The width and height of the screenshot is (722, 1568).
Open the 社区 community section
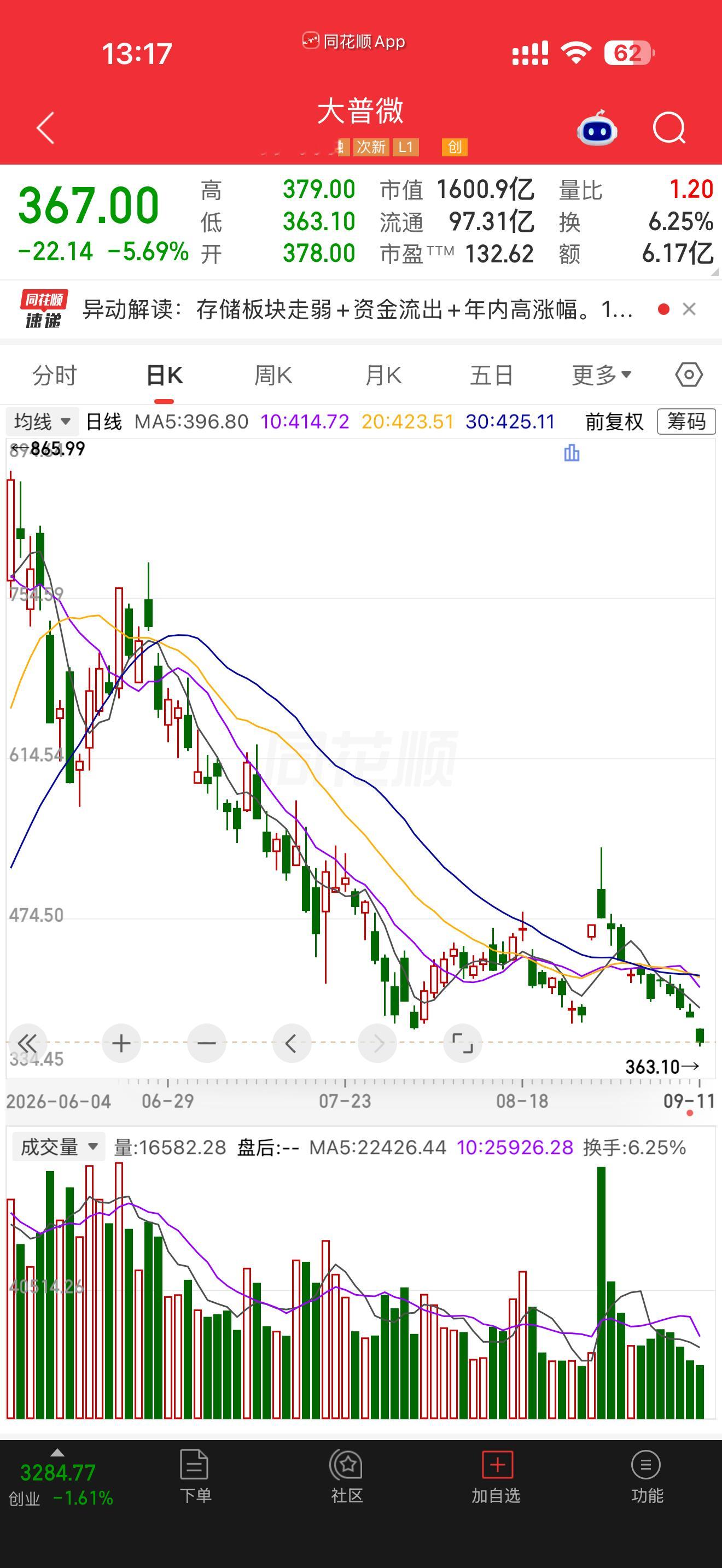pos(347,1477)
